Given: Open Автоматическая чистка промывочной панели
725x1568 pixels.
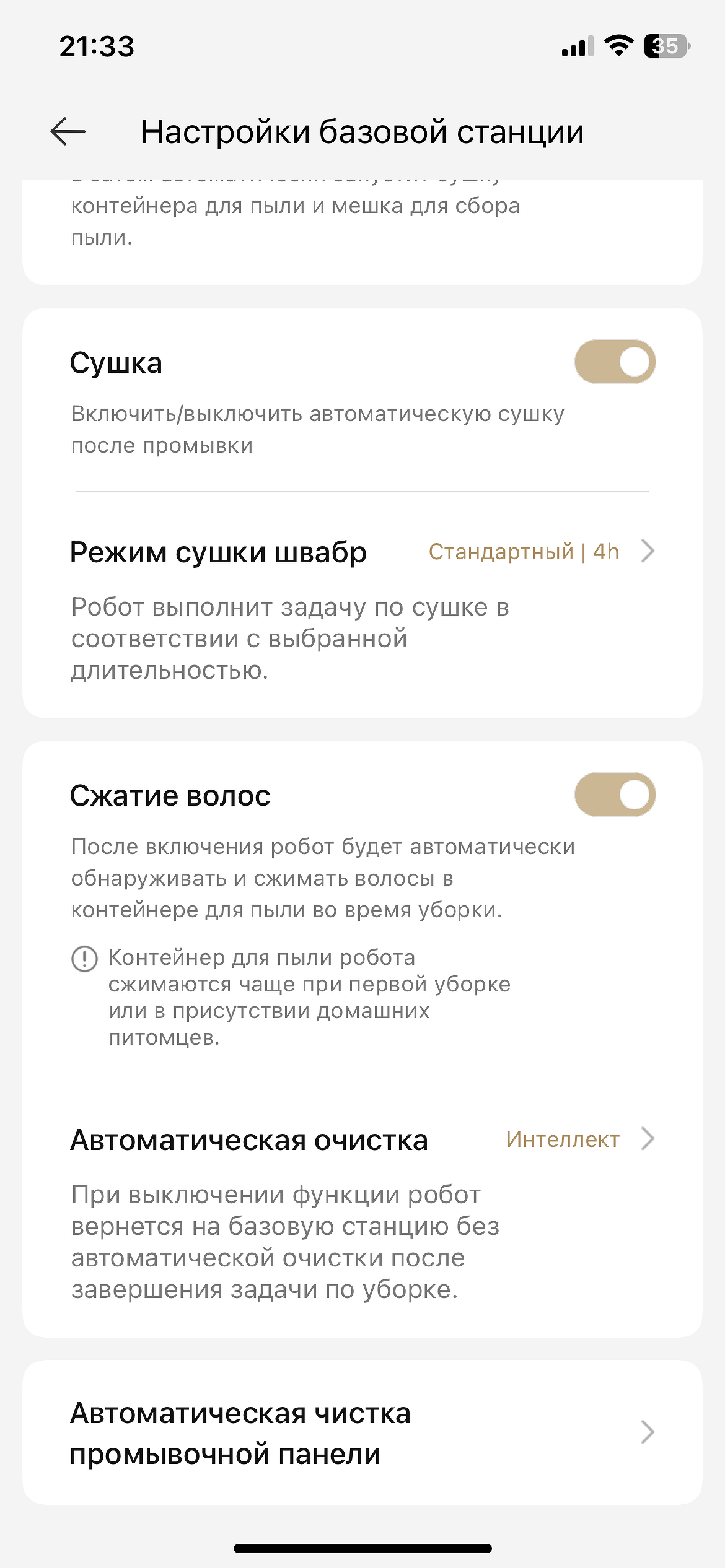Looking at the screenshot, I should (x=362, y=1433).
